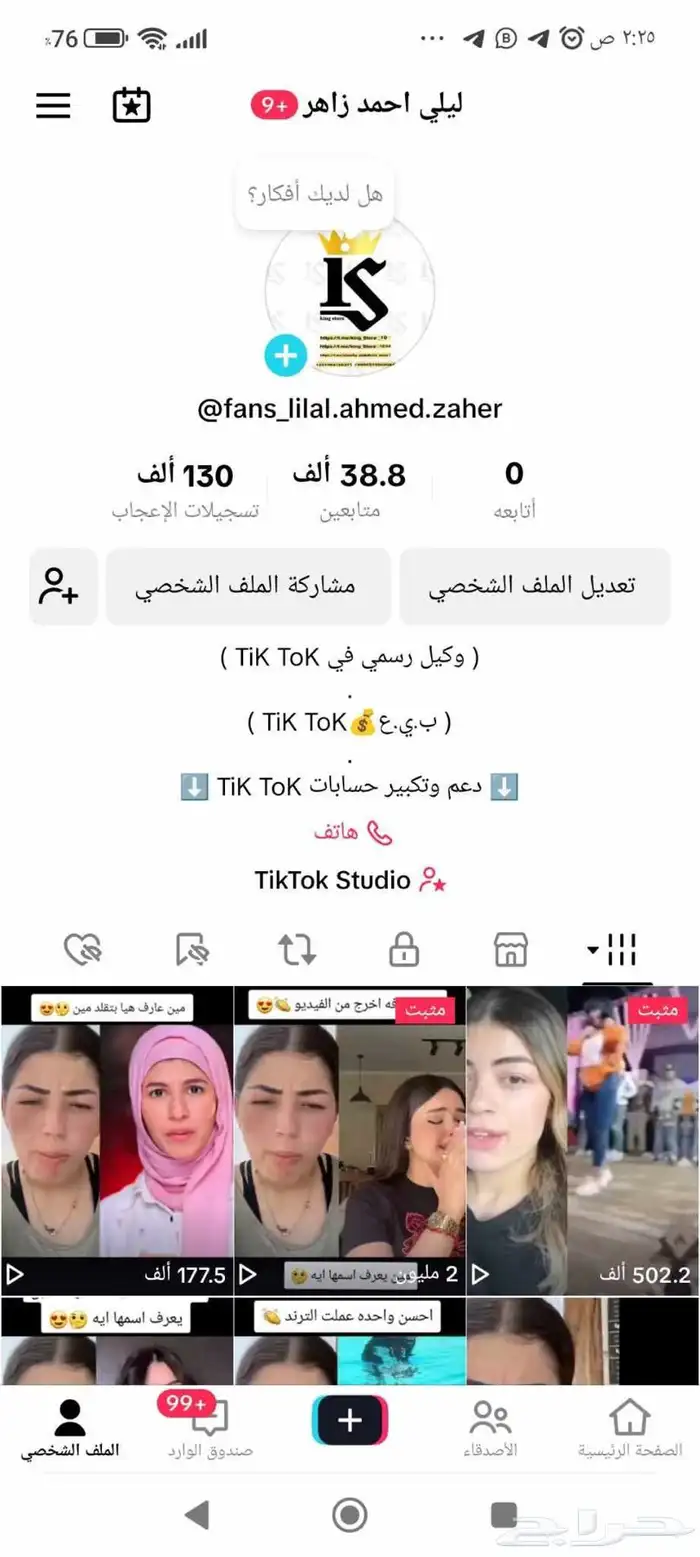Switch to the shop tab
The height and width of the screenshot is (1557, 700).
point(510,950)
